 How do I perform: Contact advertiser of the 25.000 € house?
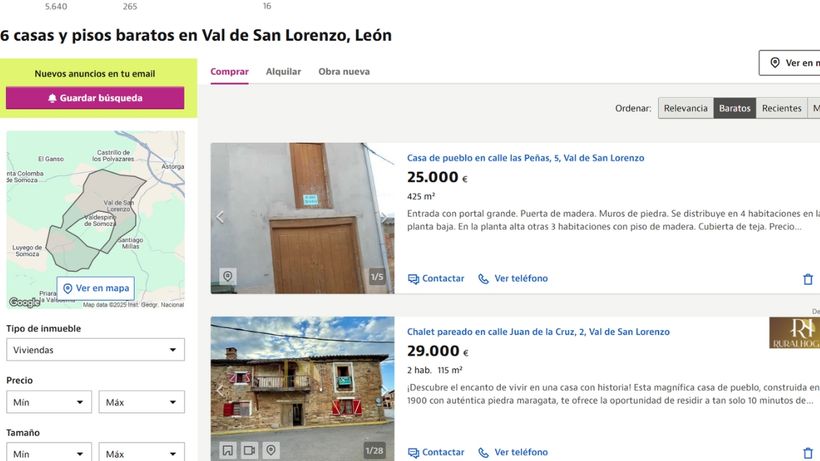(x=436, y=279)
